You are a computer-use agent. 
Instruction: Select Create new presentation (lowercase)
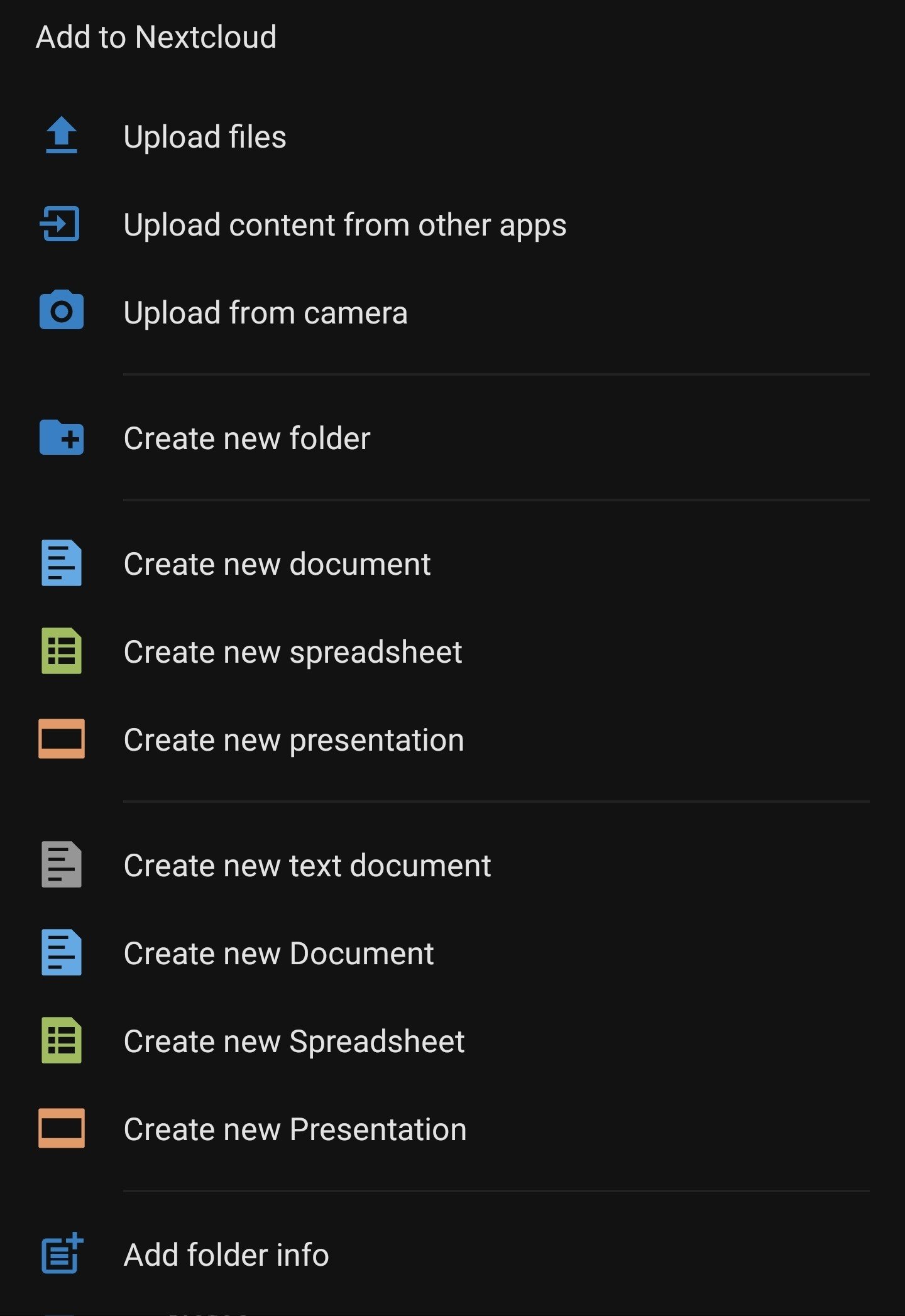pos(293,740)
